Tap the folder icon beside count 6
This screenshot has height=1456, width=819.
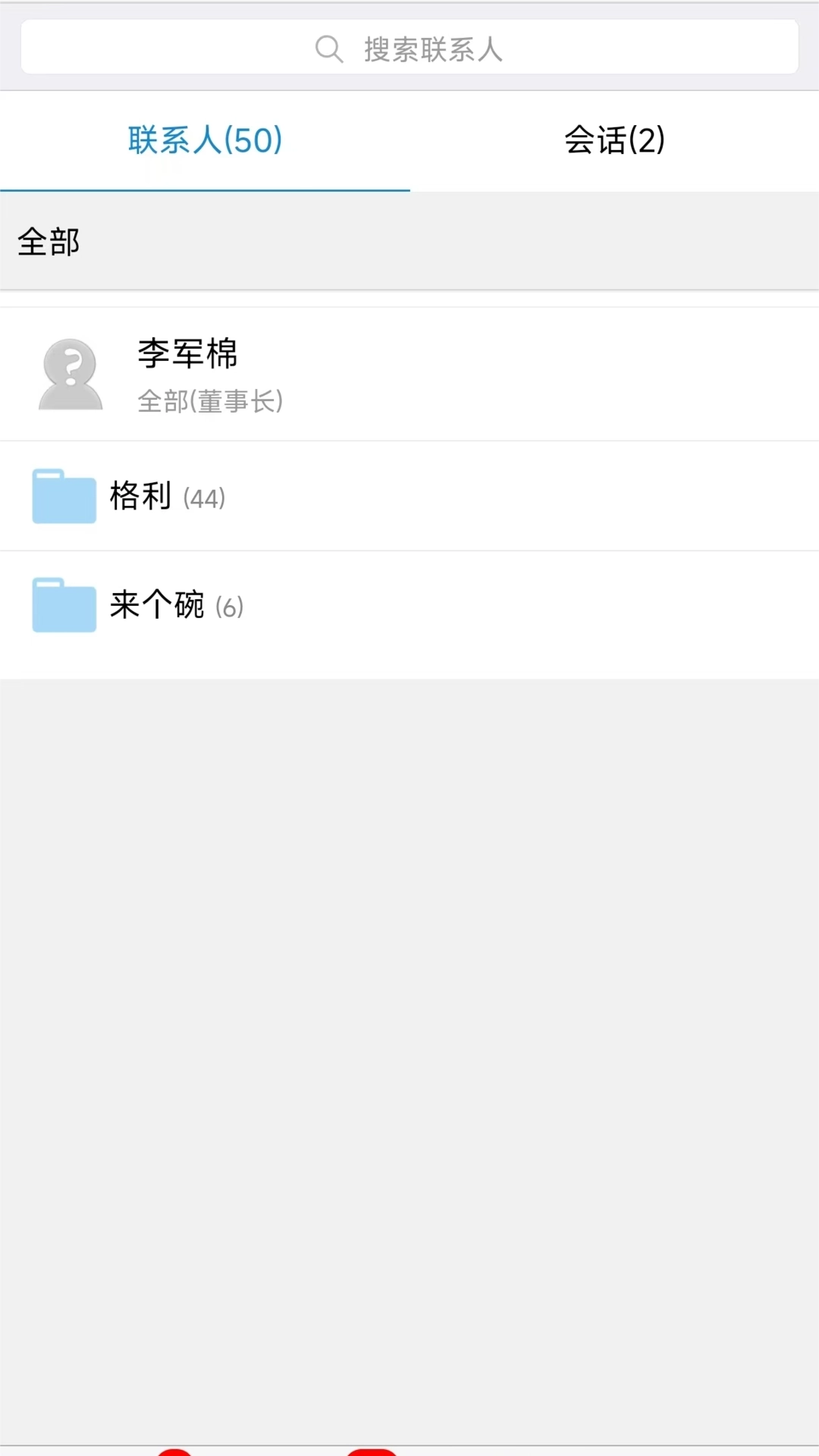pos(64,606)
